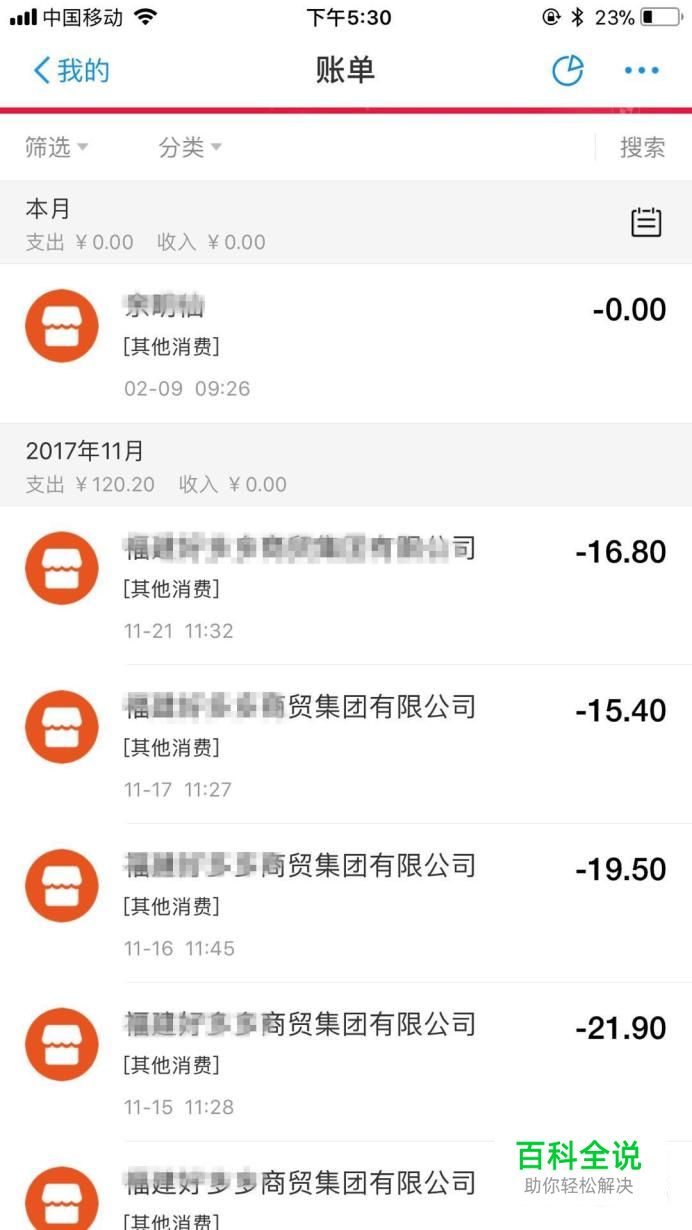Open the three-dot overflow menu
Image resolution: width=692 pixels, height=1230 pixels.
pos(641,70)
